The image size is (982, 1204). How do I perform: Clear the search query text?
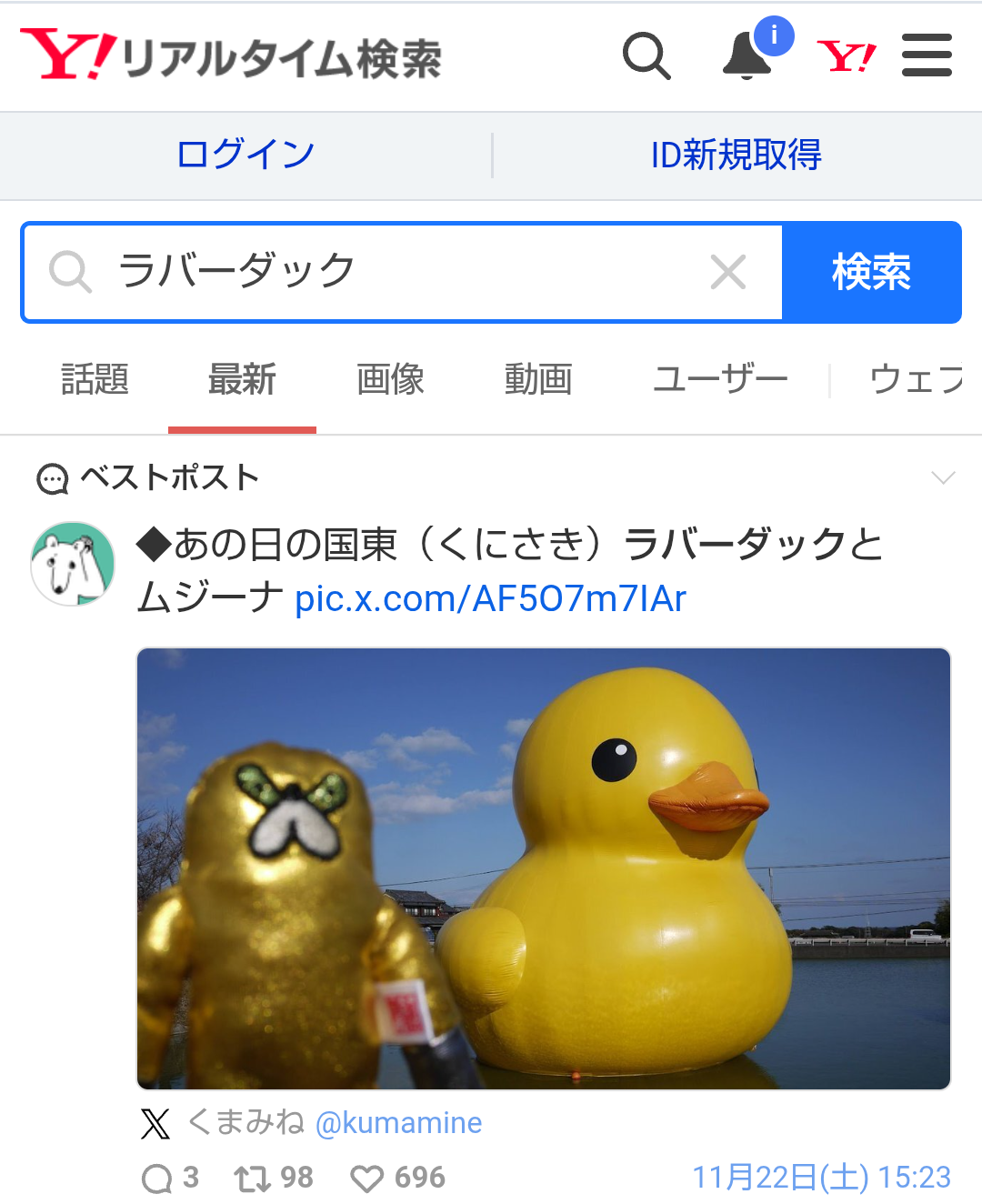pos(727,272)
